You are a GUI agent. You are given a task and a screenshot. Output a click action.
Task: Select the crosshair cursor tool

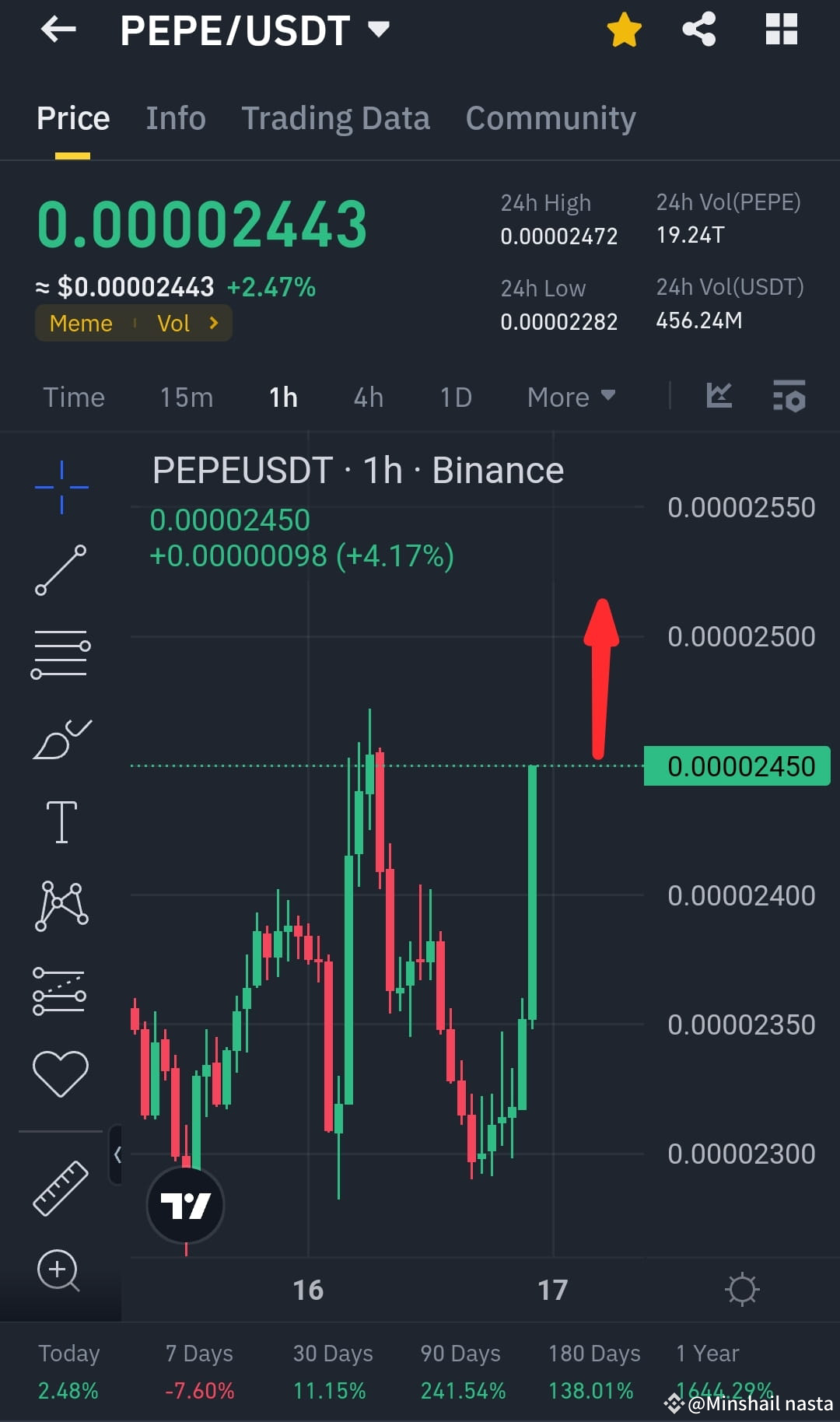coord(61,486)
